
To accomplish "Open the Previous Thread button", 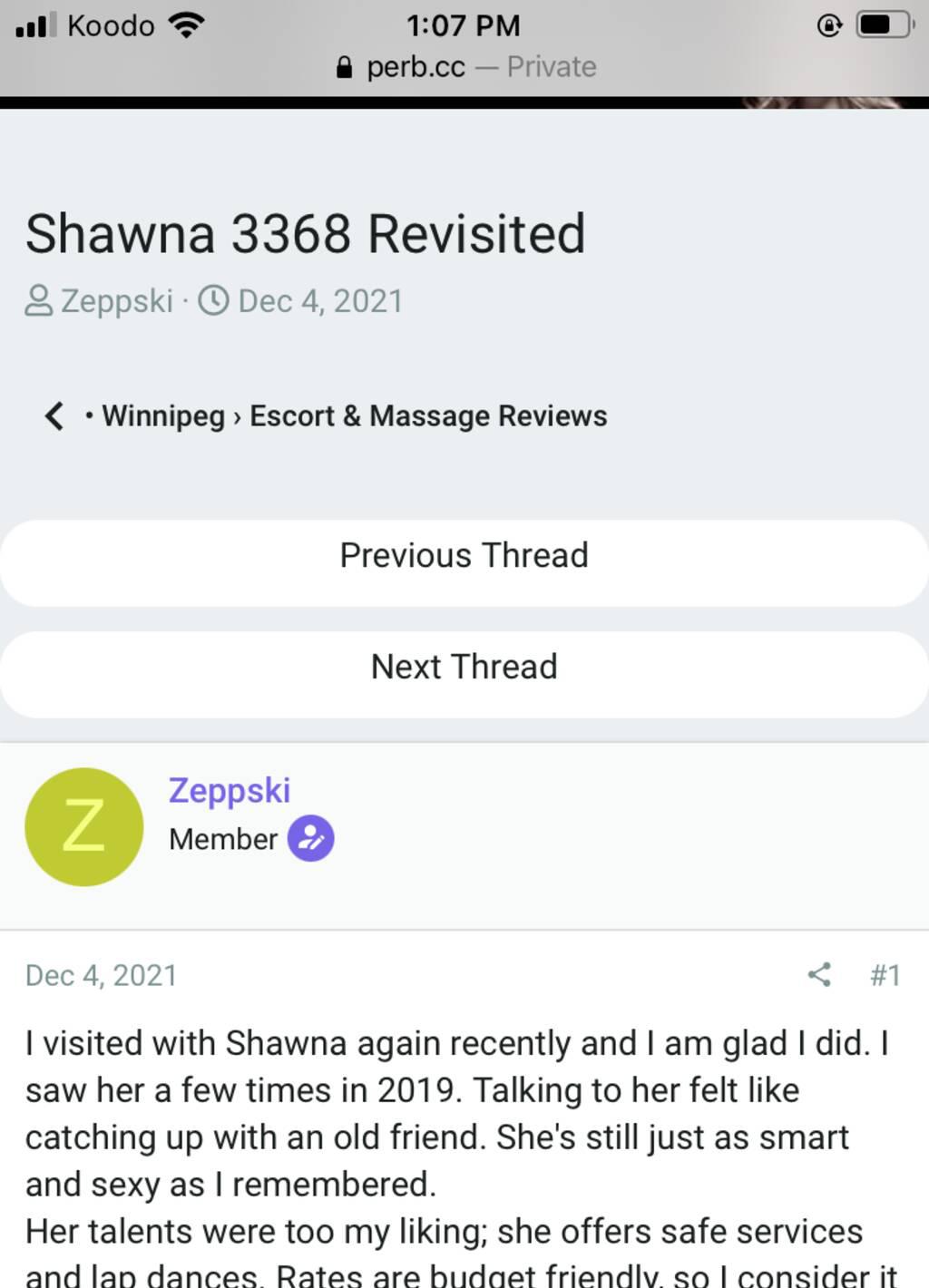I will tap(464, 555).
